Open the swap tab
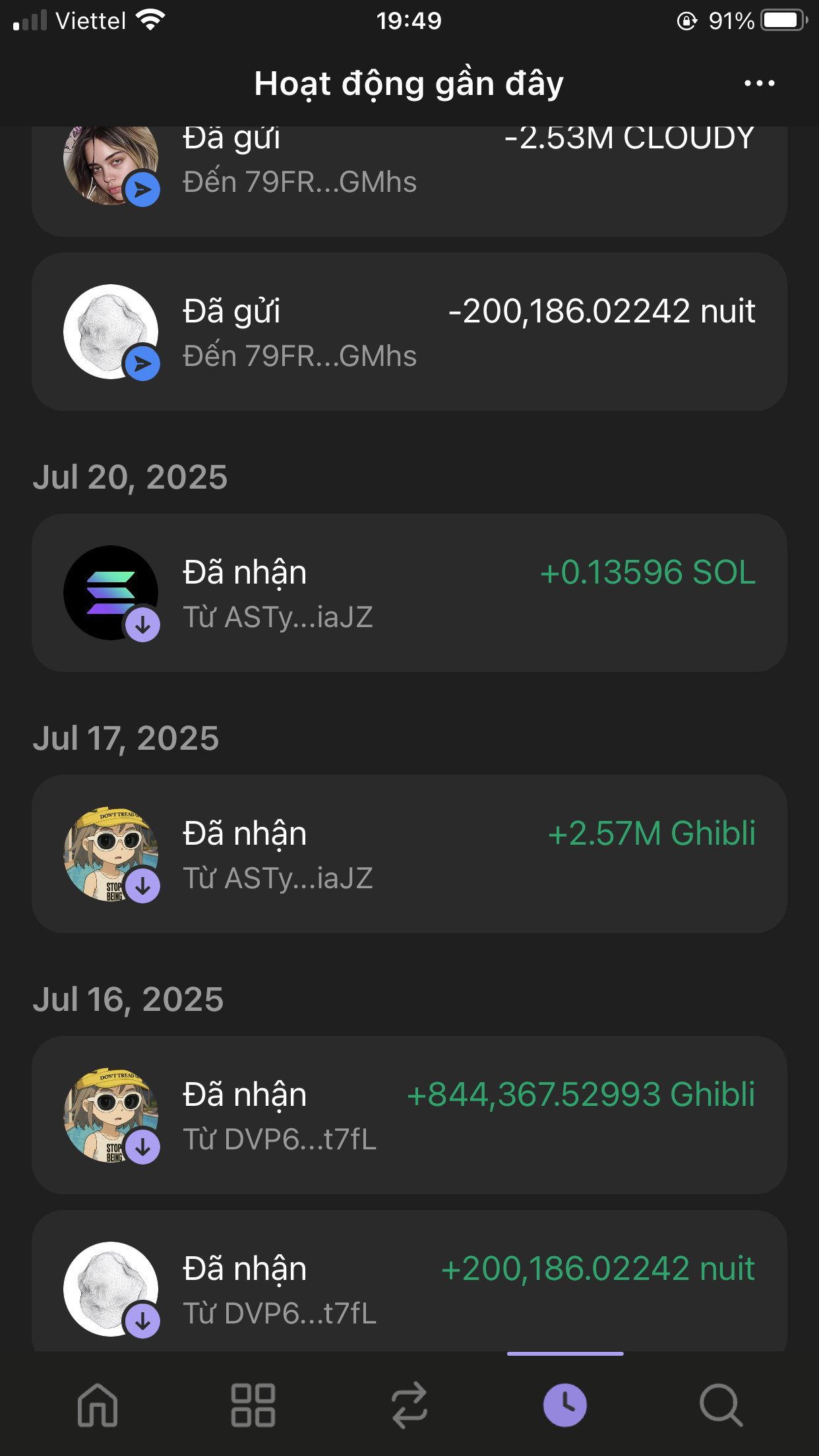The image size is (819, 1456). [x=409, y=1405]
